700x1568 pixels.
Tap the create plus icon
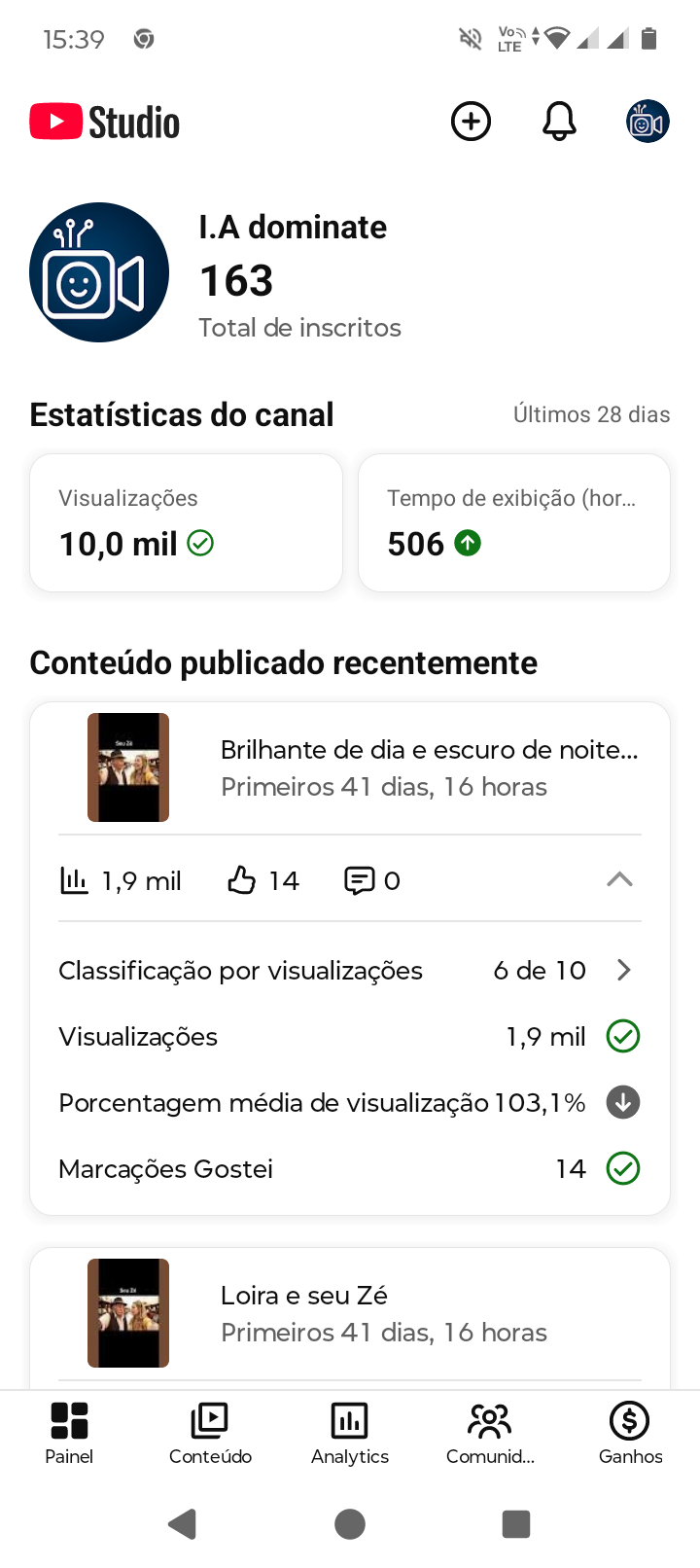[x=471, y=122]
